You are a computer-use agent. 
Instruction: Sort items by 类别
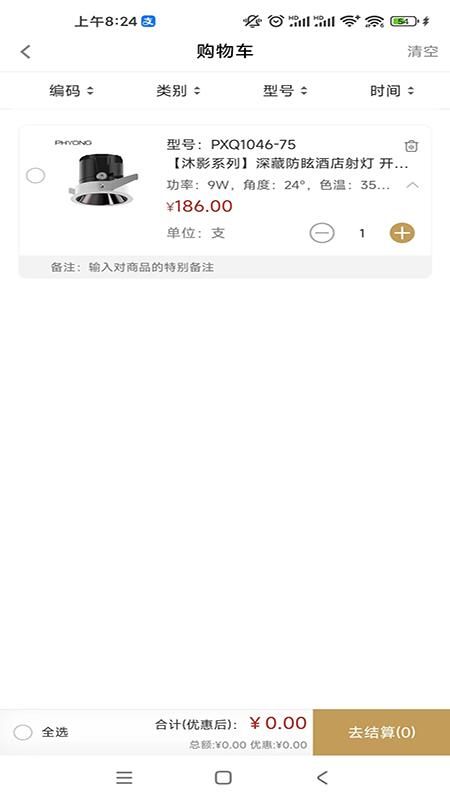point(178,91)
